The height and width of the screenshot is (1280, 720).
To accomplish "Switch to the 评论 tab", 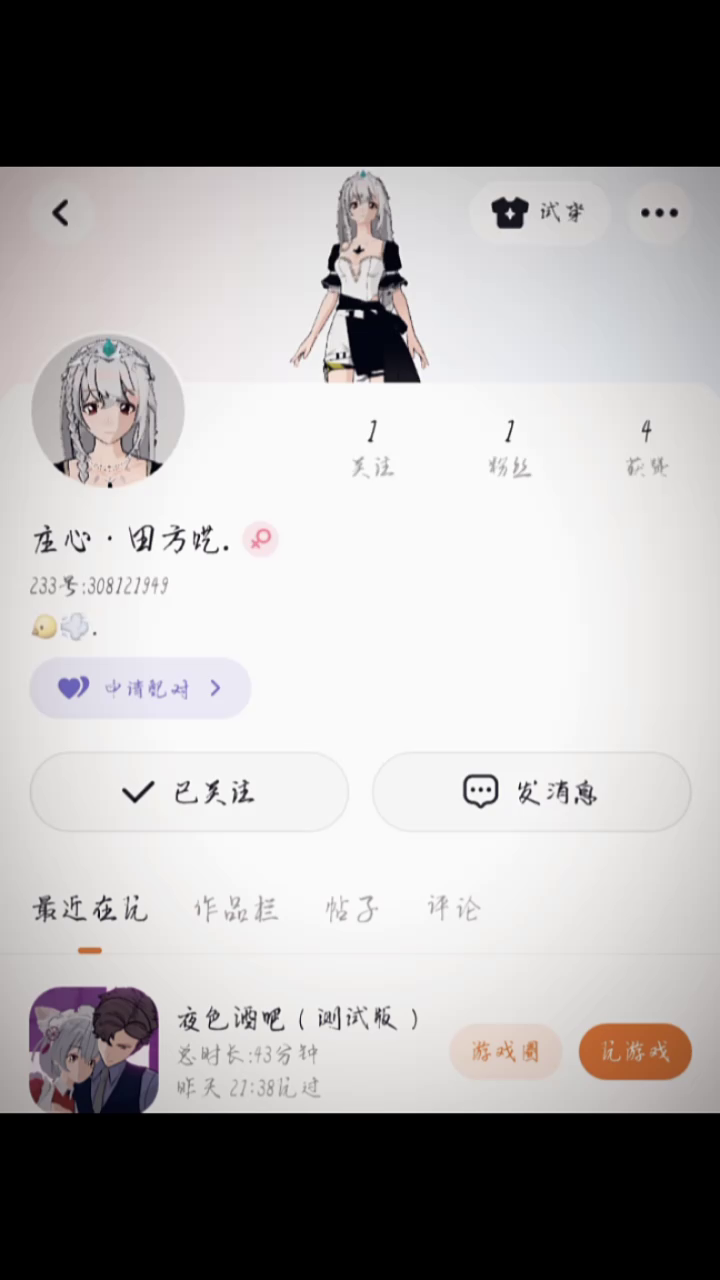I will [x=454, y=909].
